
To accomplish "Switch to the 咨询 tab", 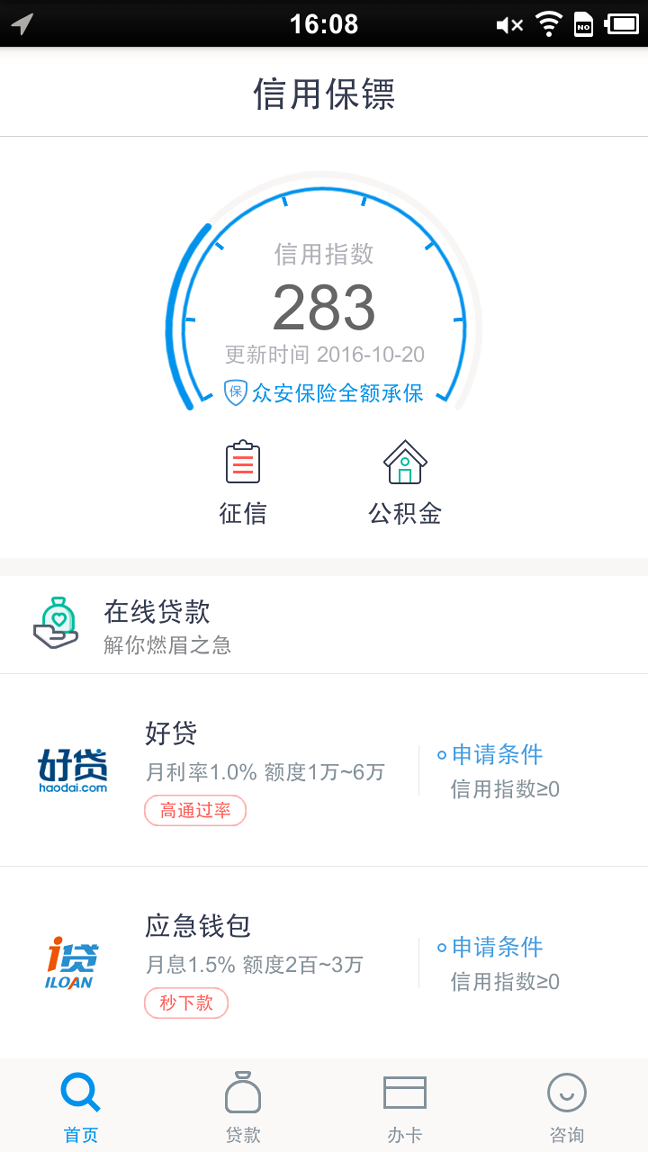I will point(566,1107).
